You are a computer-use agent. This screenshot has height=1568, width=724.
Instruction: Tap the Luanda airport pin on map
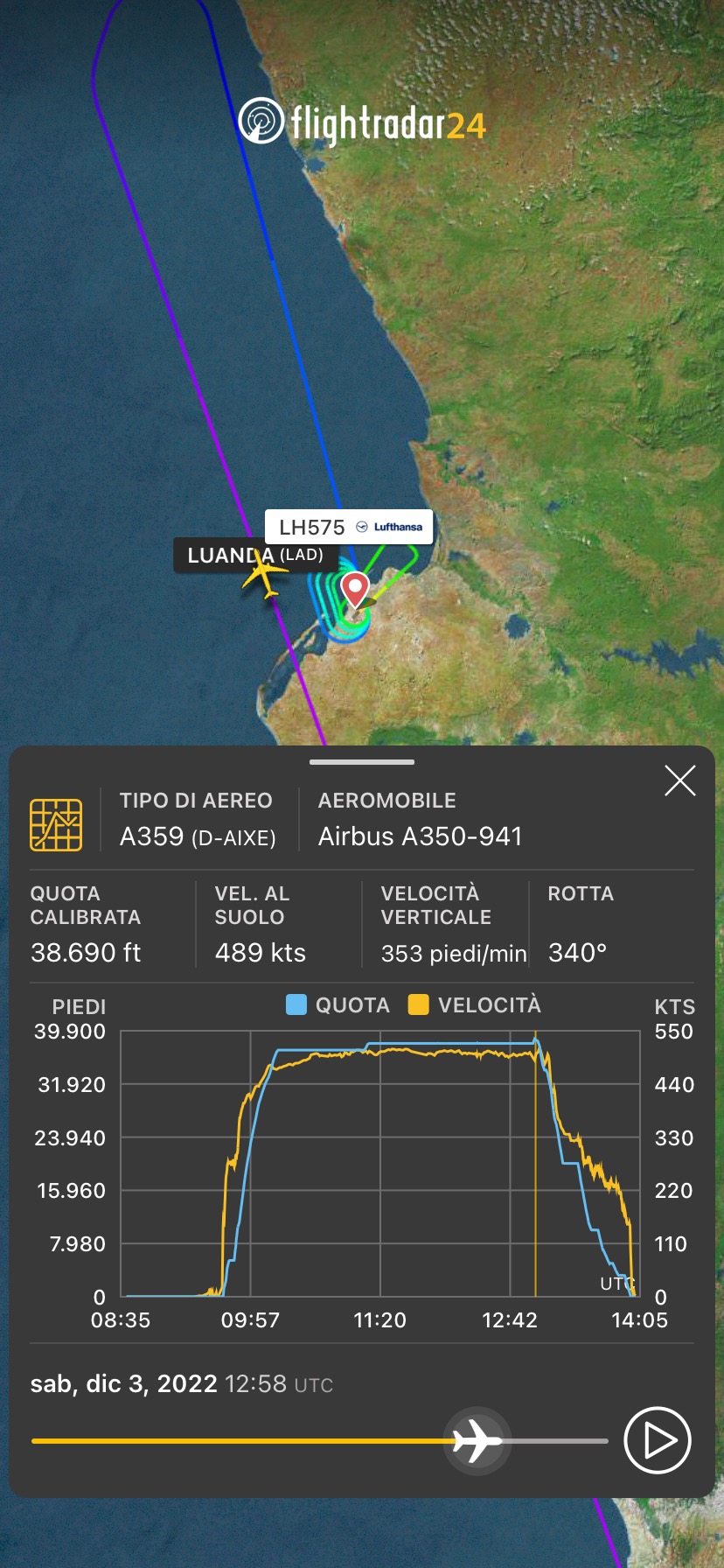click(x=355, y=588)
